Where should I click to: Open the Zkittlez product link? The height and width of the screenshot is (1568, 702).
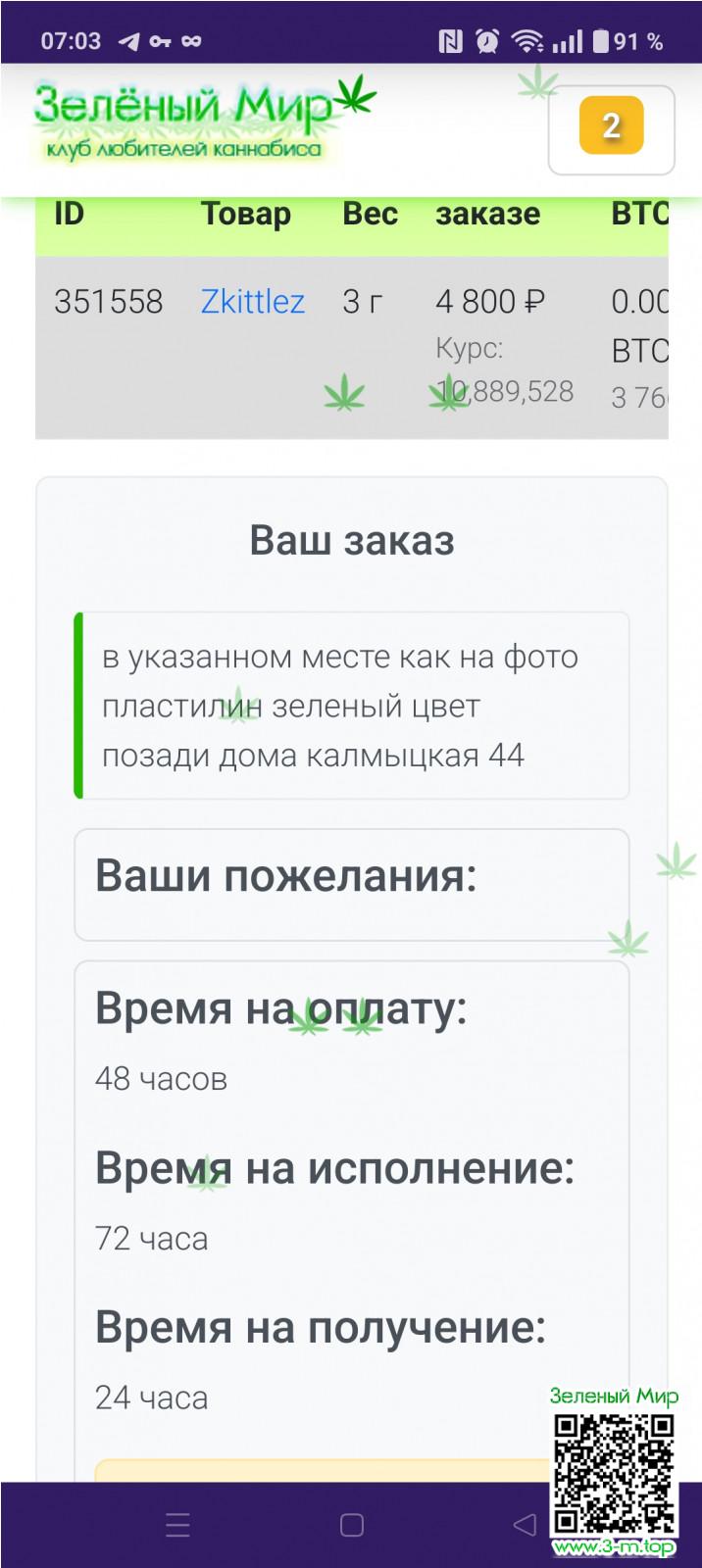252,302
